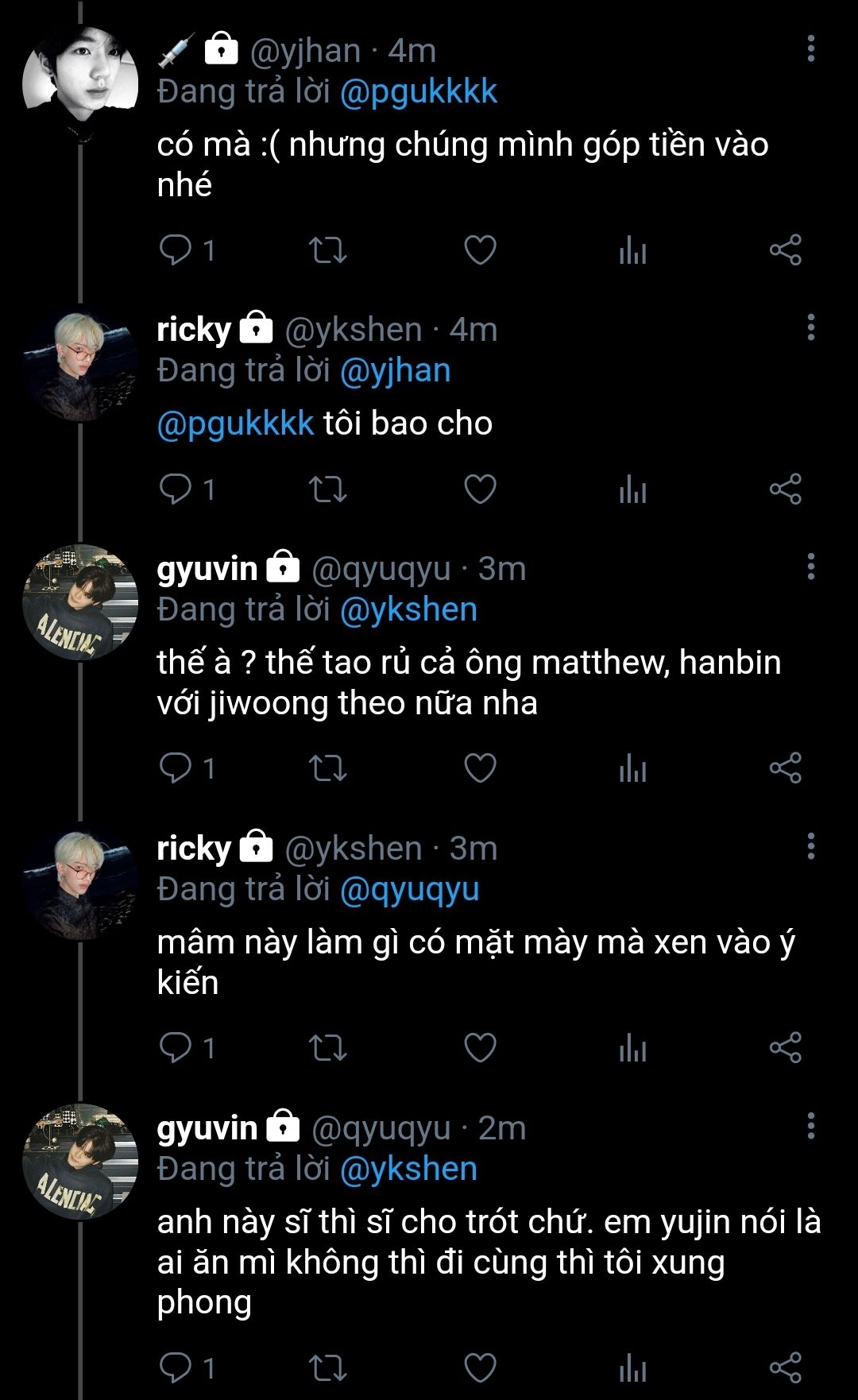View analytics on ricky's "mâm này" tweet

point(632,1048)
